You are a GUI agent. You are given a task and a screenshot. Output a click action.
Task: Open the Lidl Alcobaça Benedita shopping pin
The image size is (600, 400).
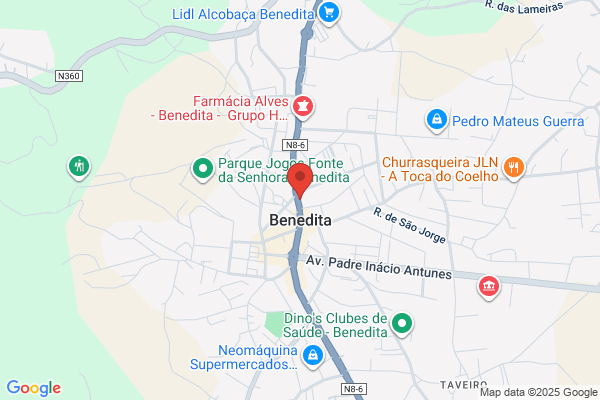pos(329,13)
